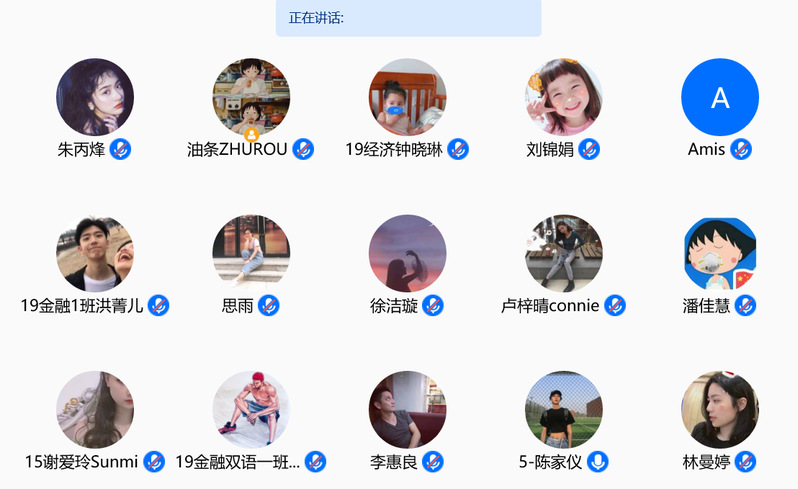This screenshot has height=489, width=798.
Task: Tap participant 刘锦娟's avatar
Action: 563,97
